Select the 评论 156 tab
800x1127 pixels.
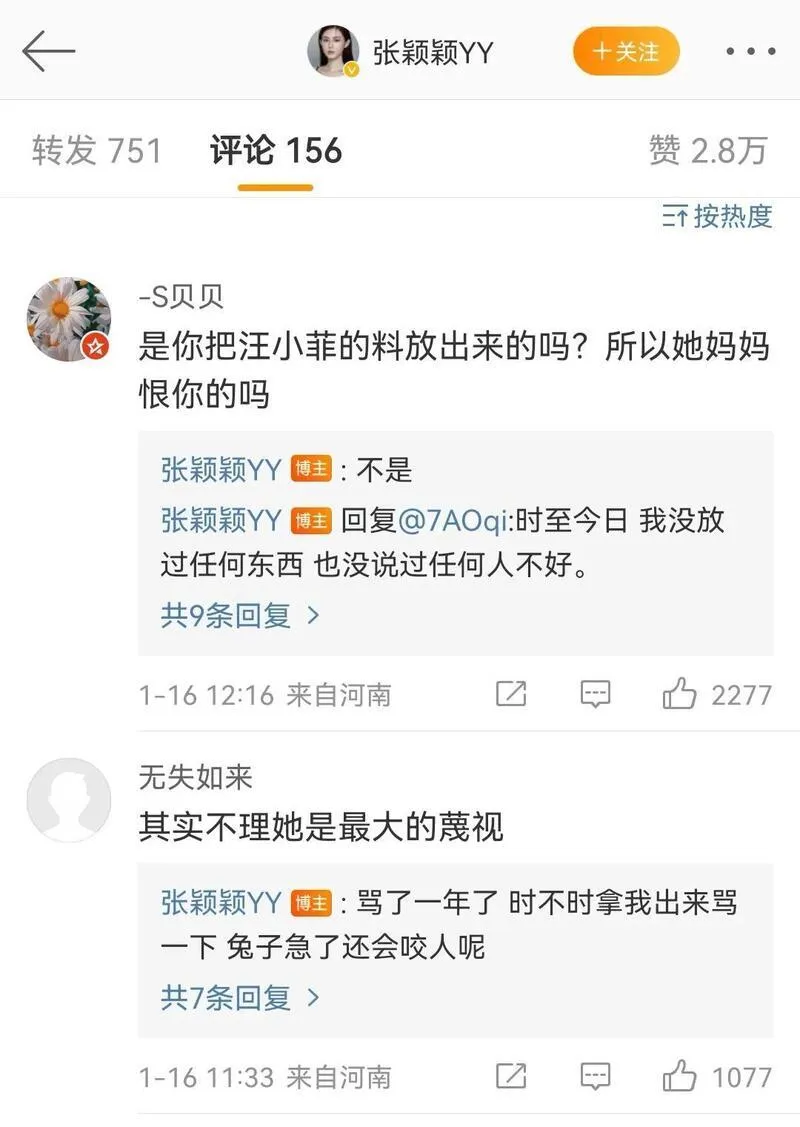(276, 151)
